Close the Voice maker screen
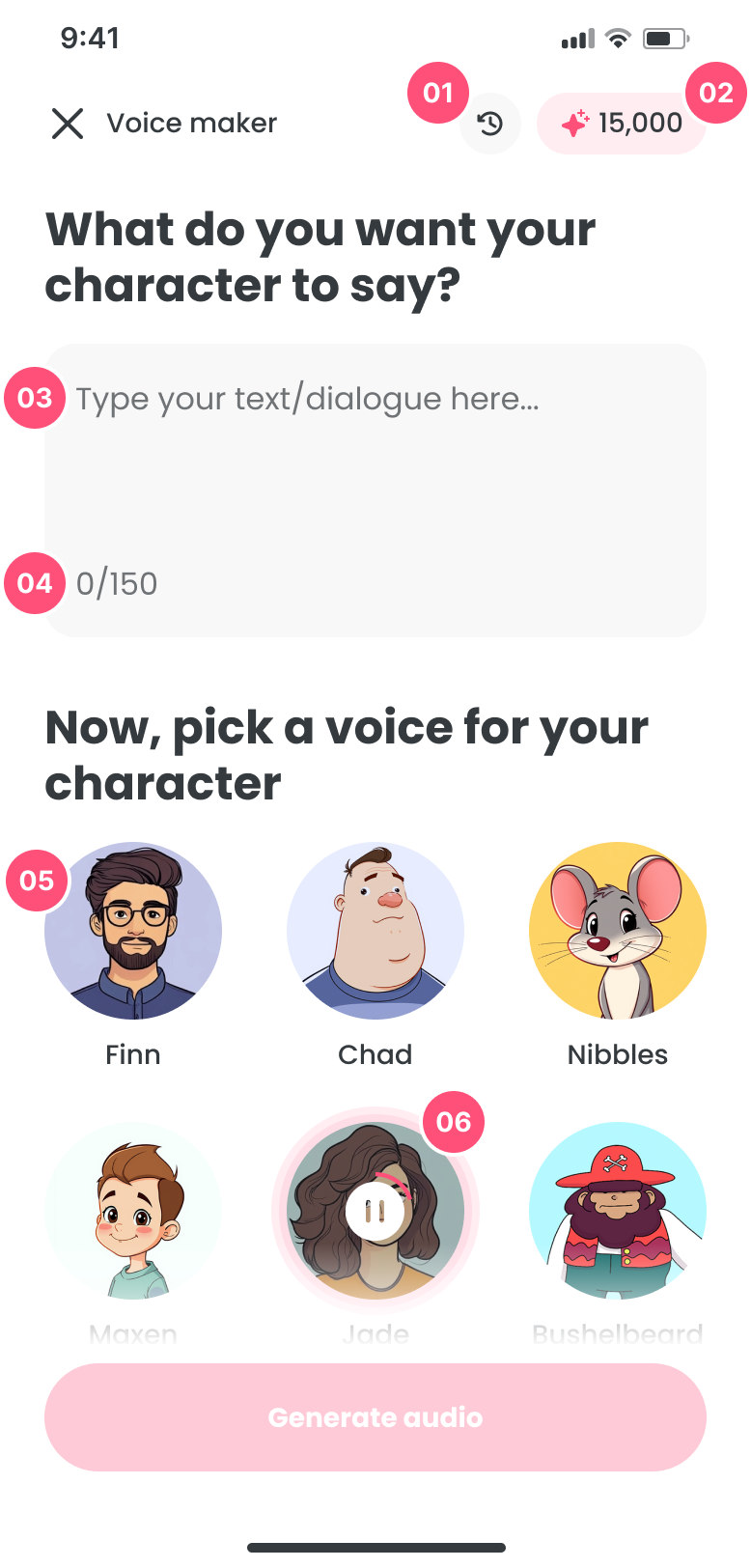Image resolution: width=751 pixels, height=1568 pixels. click(x=68, y=124)
